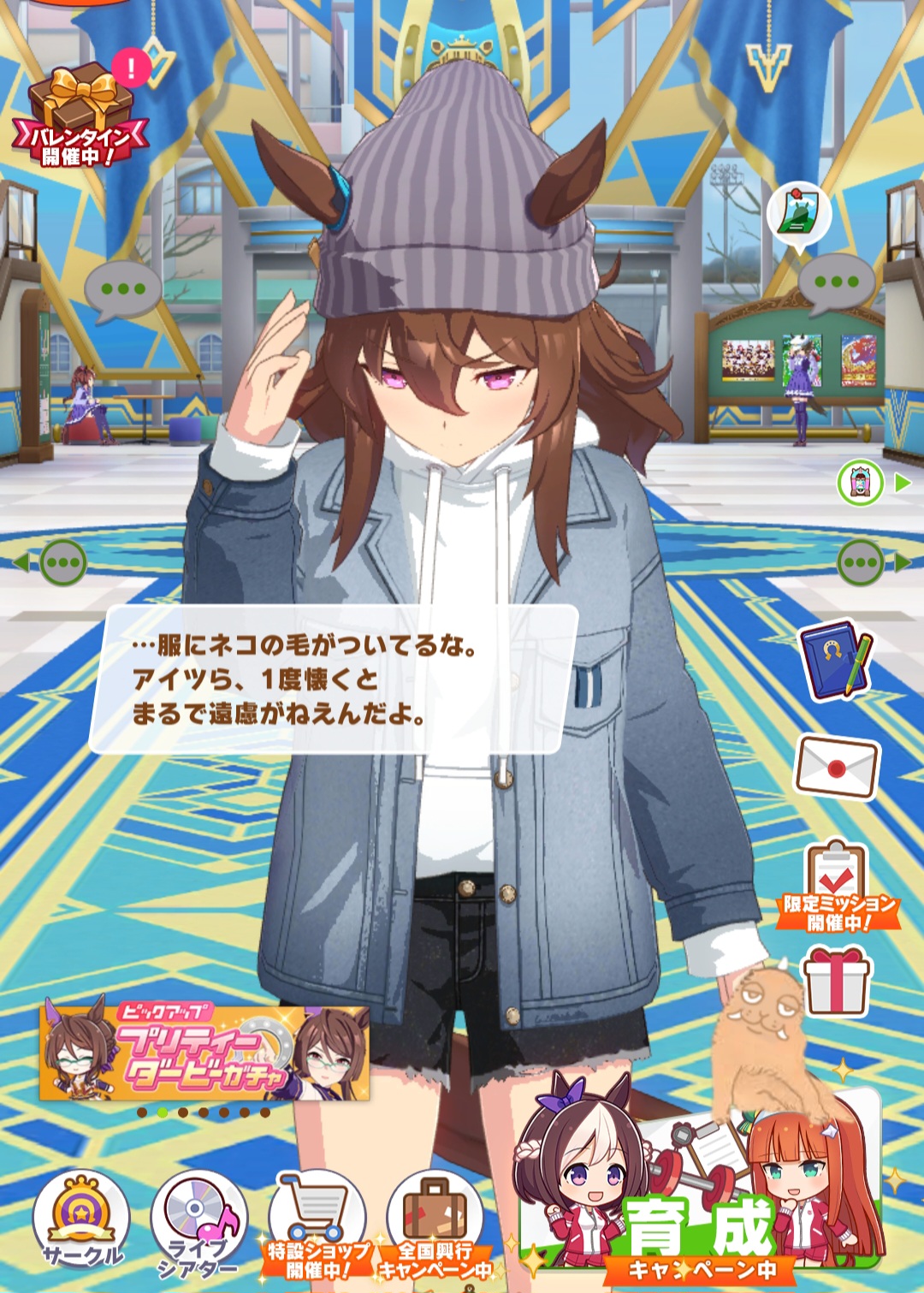Open the mail envelope
924x1293 pixels.
[837, 767]
